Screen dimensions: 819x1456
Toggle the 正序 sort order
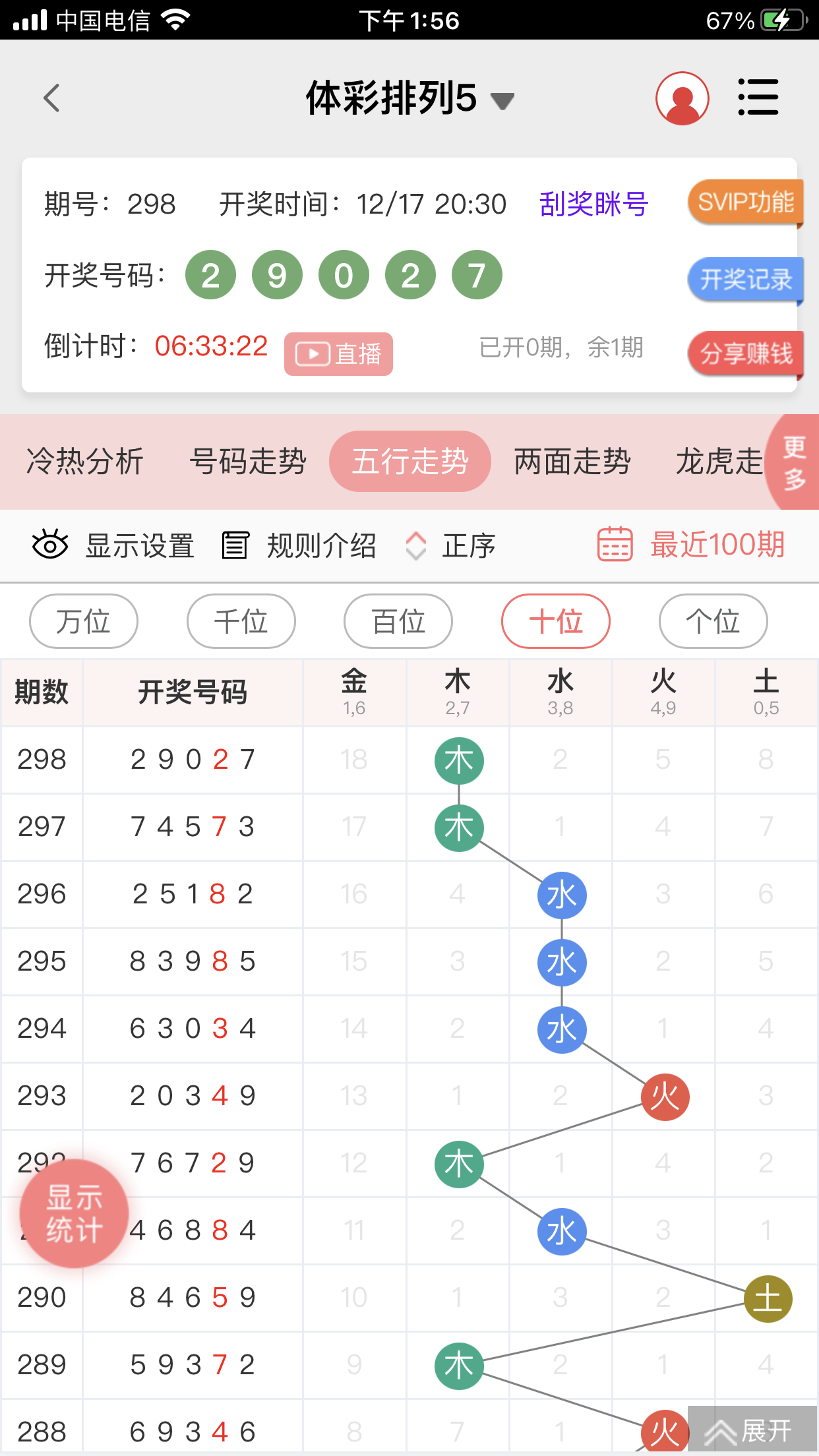[x=450, y=545]
